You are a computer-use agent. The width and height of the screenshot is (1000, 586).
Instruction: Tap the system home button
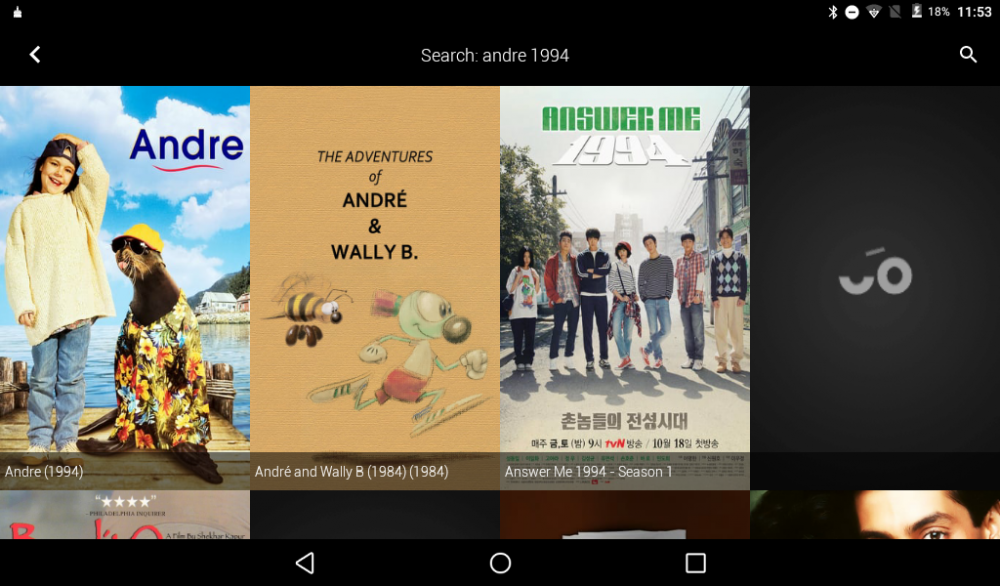point(500,563)
